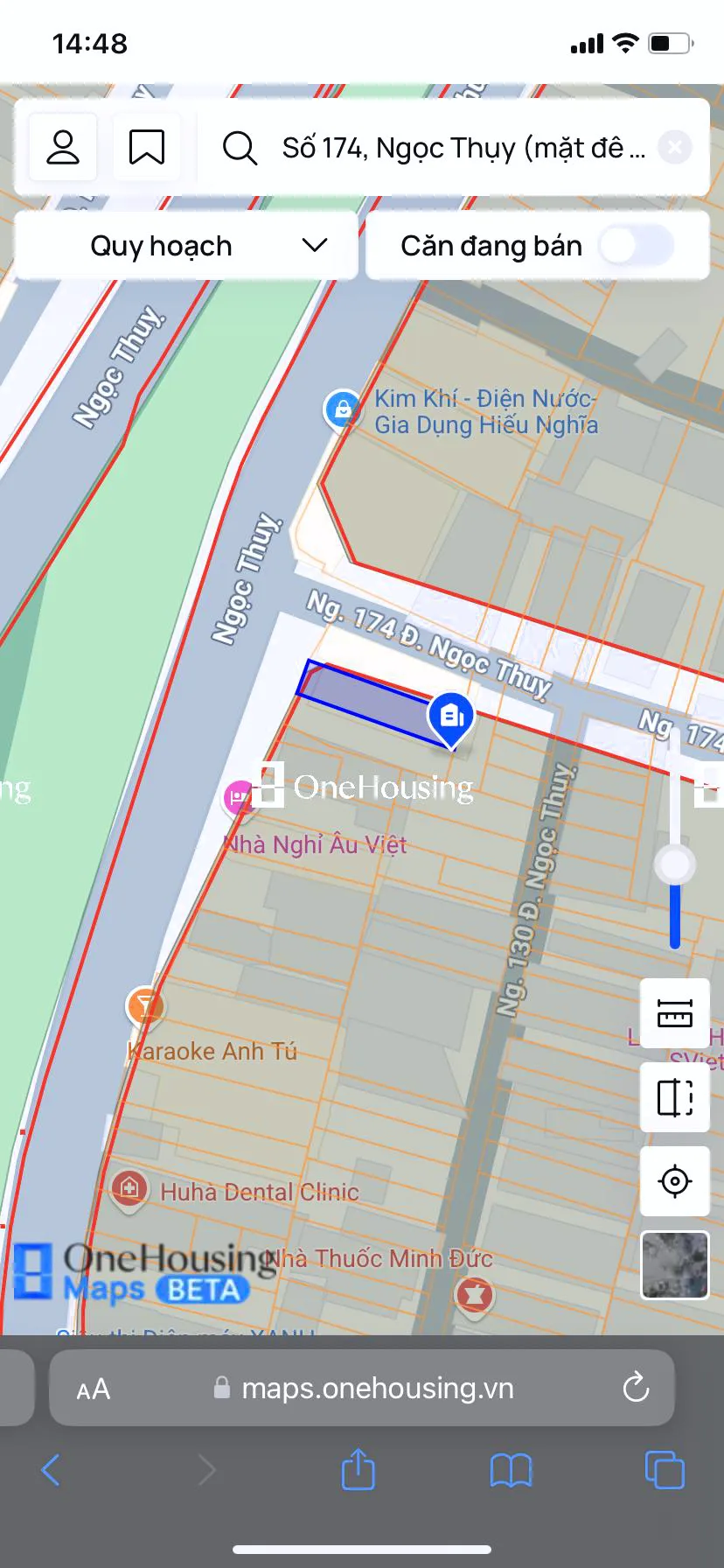The width and height of the screenshot is (724, 1568).
Task: Switch to satellite map layer
Action: click(675, 1265)
